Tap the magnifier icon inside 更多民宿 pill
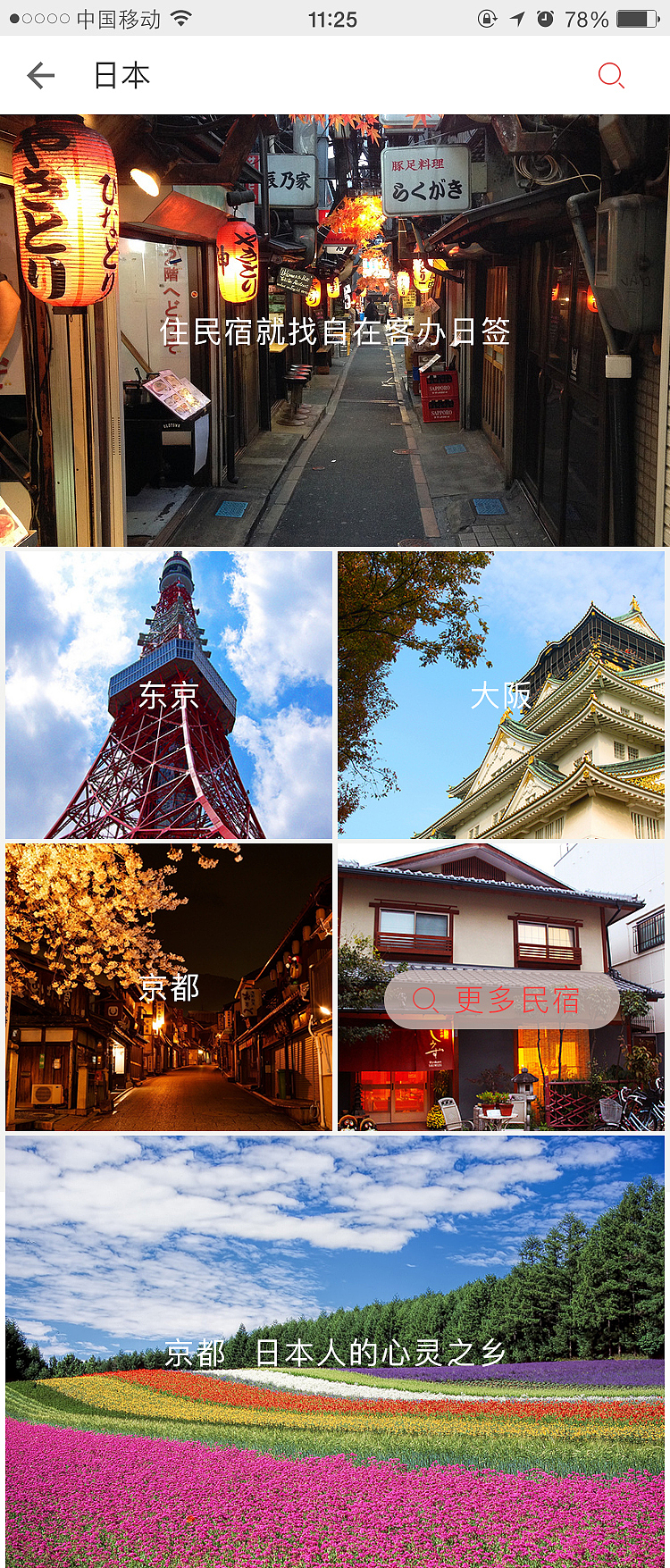This screenshot has width=670, height=1568. click(425, 1002)
